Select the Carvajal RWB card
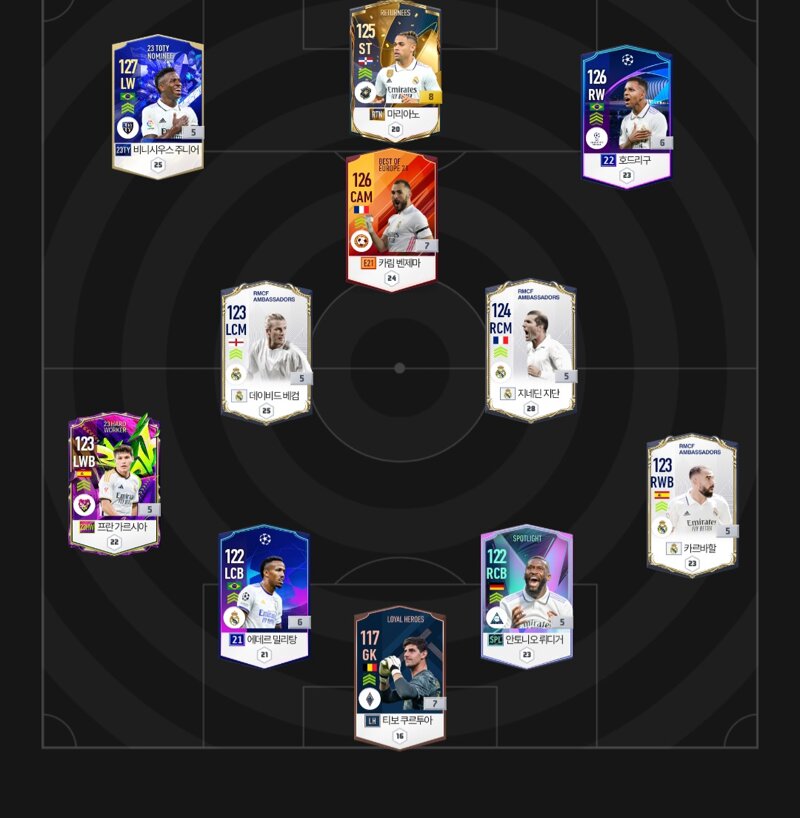Screen dimensions: 800x818 tap(692, 503)
